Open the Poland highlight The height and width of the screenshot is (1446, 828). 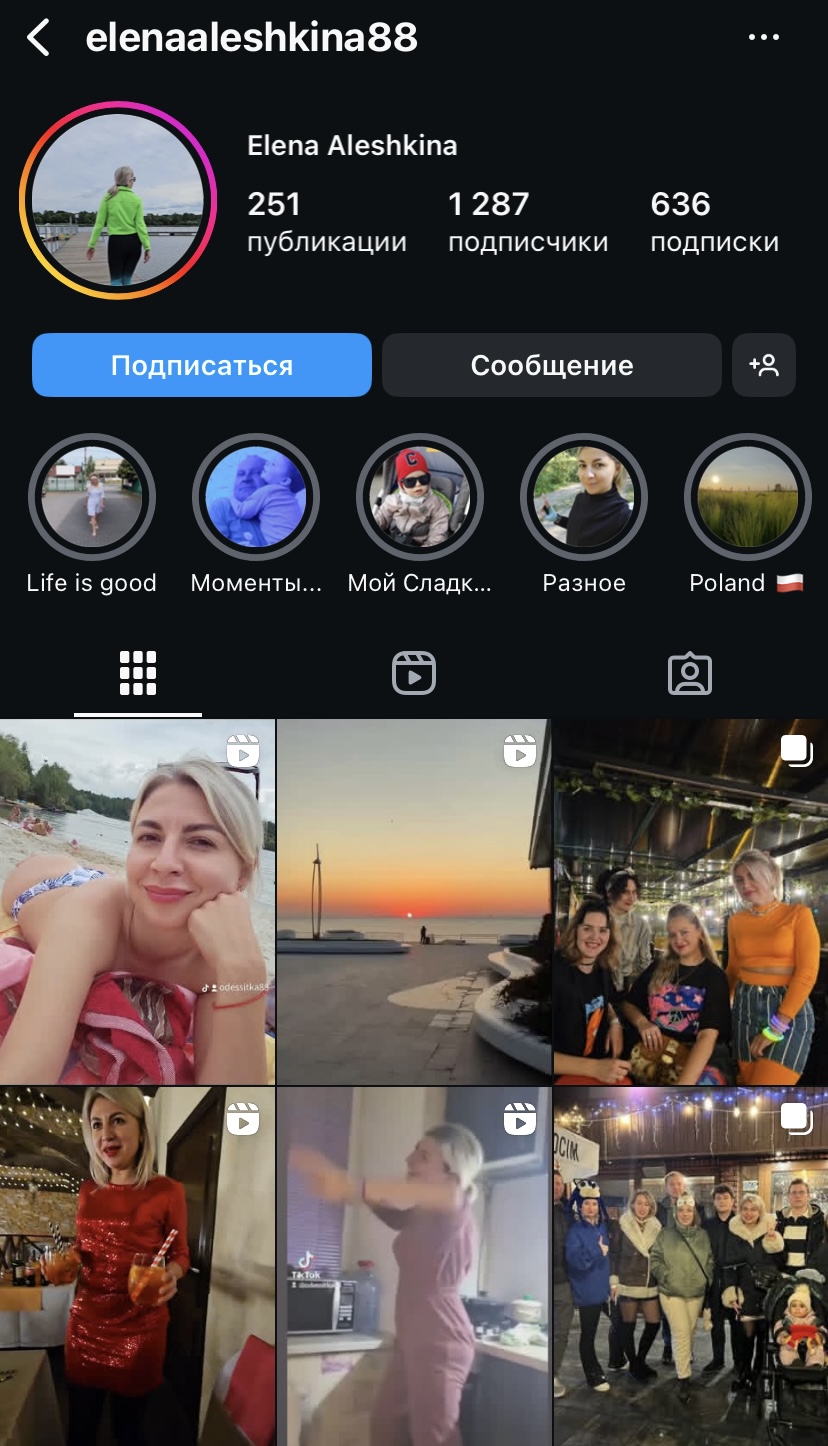pyautogui.click(x=747, y=497)
